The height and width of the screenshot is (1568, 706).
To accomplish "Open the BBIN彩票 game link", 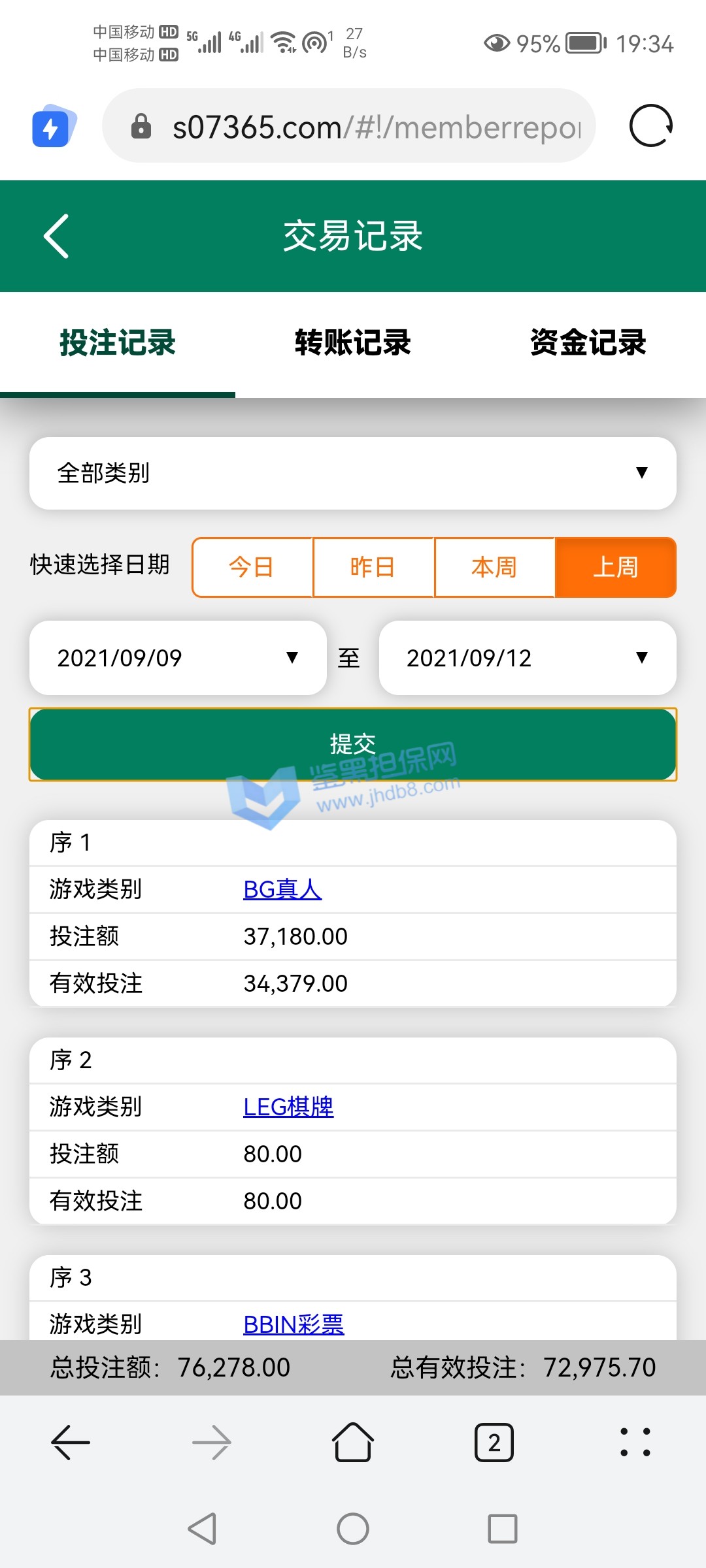I will pos(294,1324).
